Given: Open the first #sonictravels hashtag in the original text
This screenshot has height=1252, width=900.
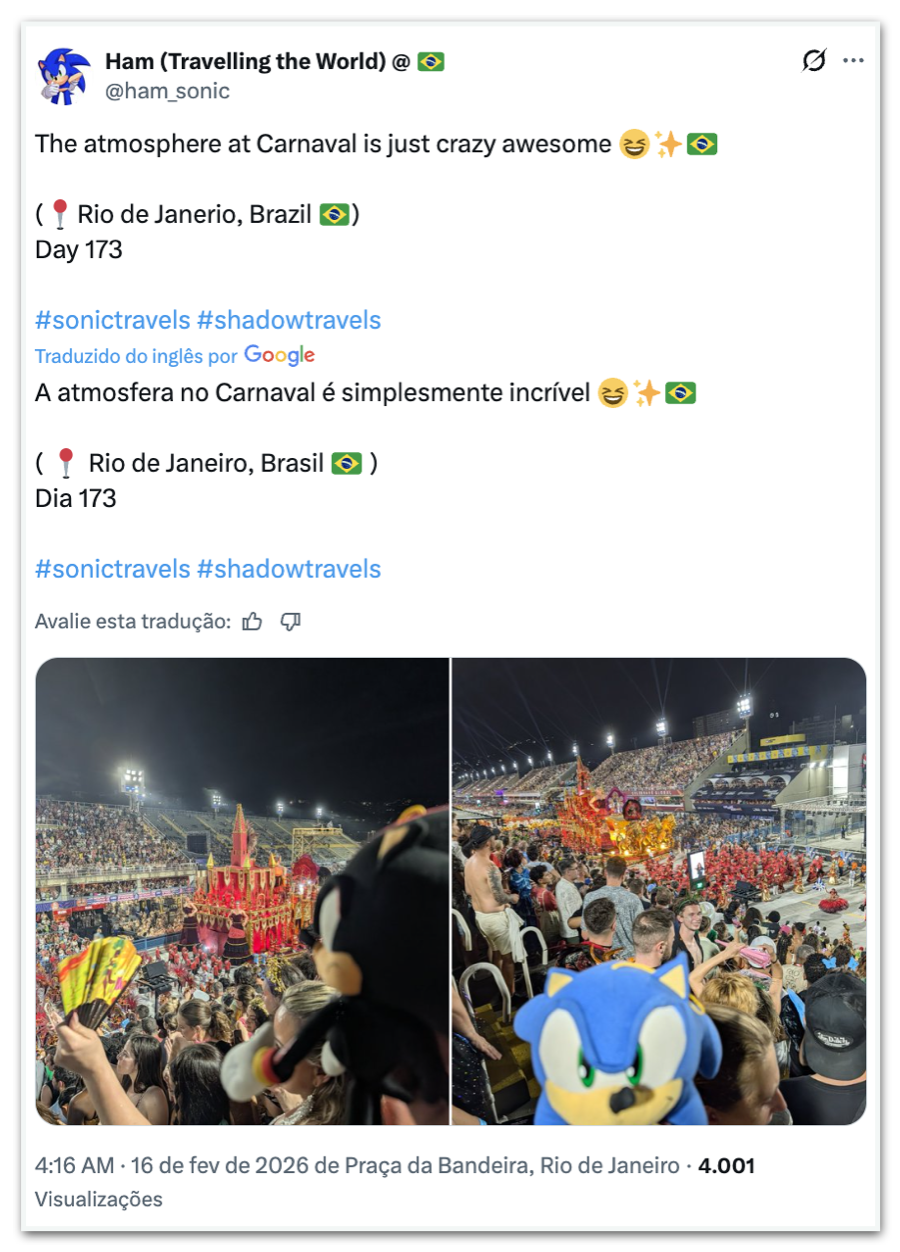Looking at the screenshot, I should [112, 320].
